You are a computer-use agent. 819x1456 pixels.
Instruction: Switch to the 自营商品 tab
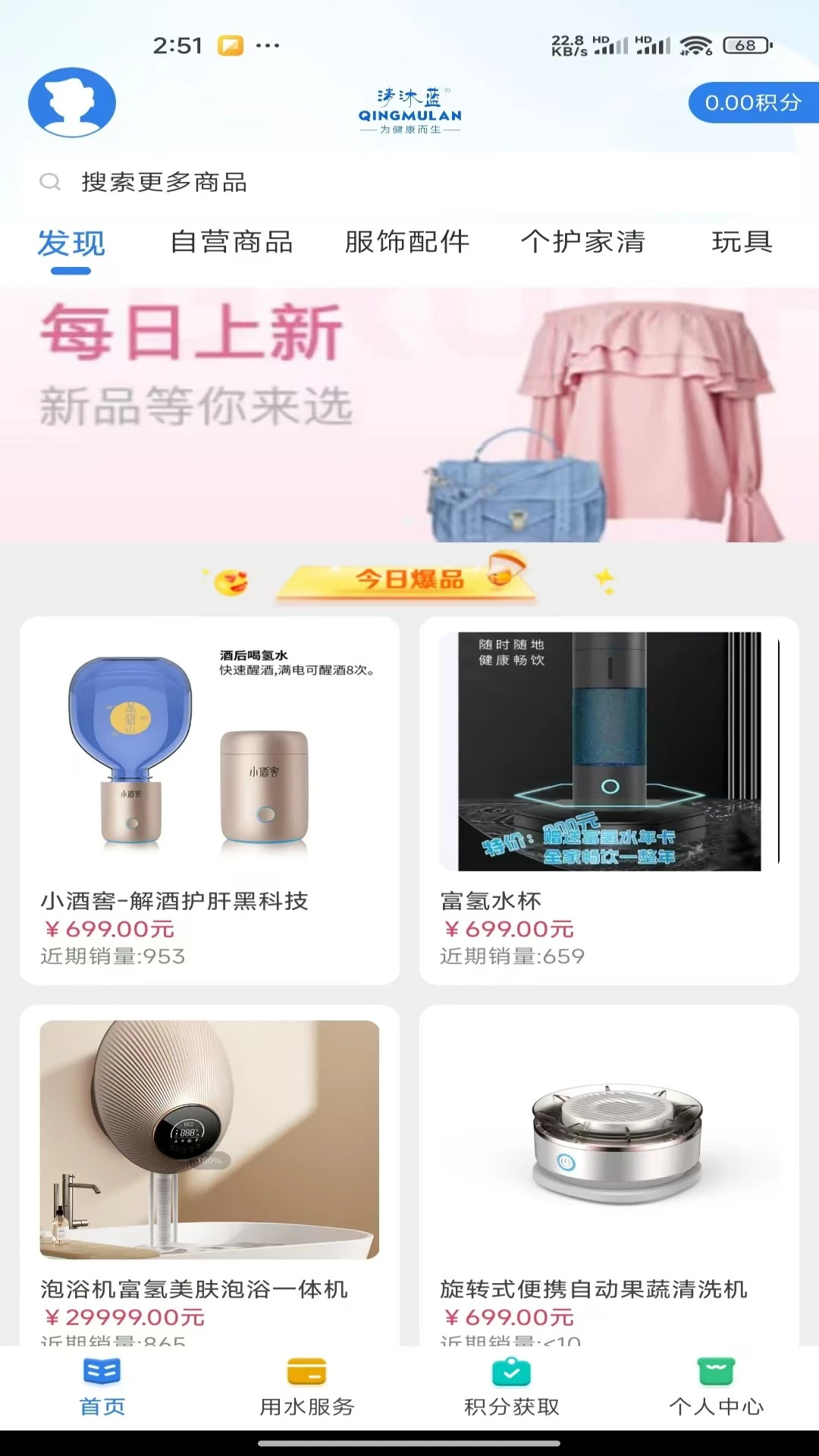(x=232, y=242)
